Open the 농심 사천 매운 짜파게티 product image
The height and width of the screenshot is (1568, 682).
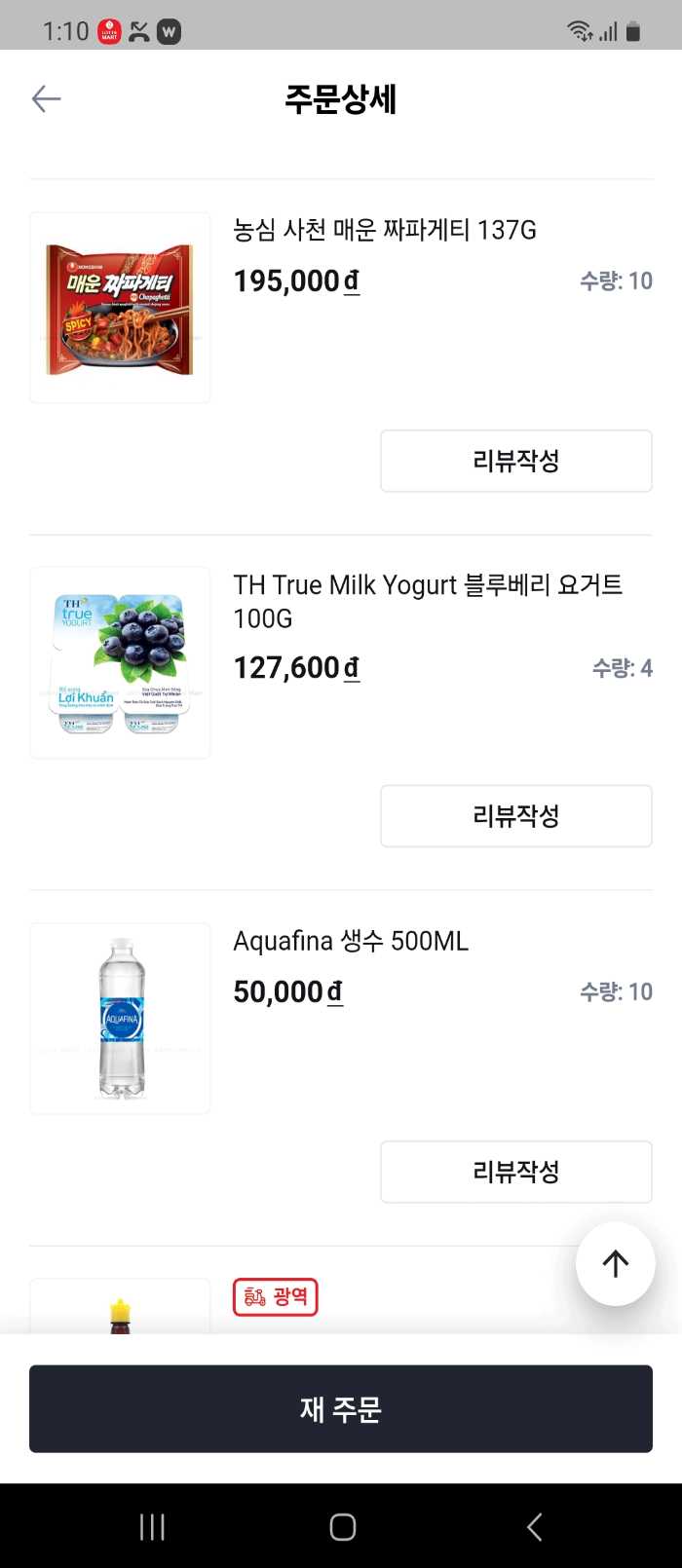click(x=120, y=308)
